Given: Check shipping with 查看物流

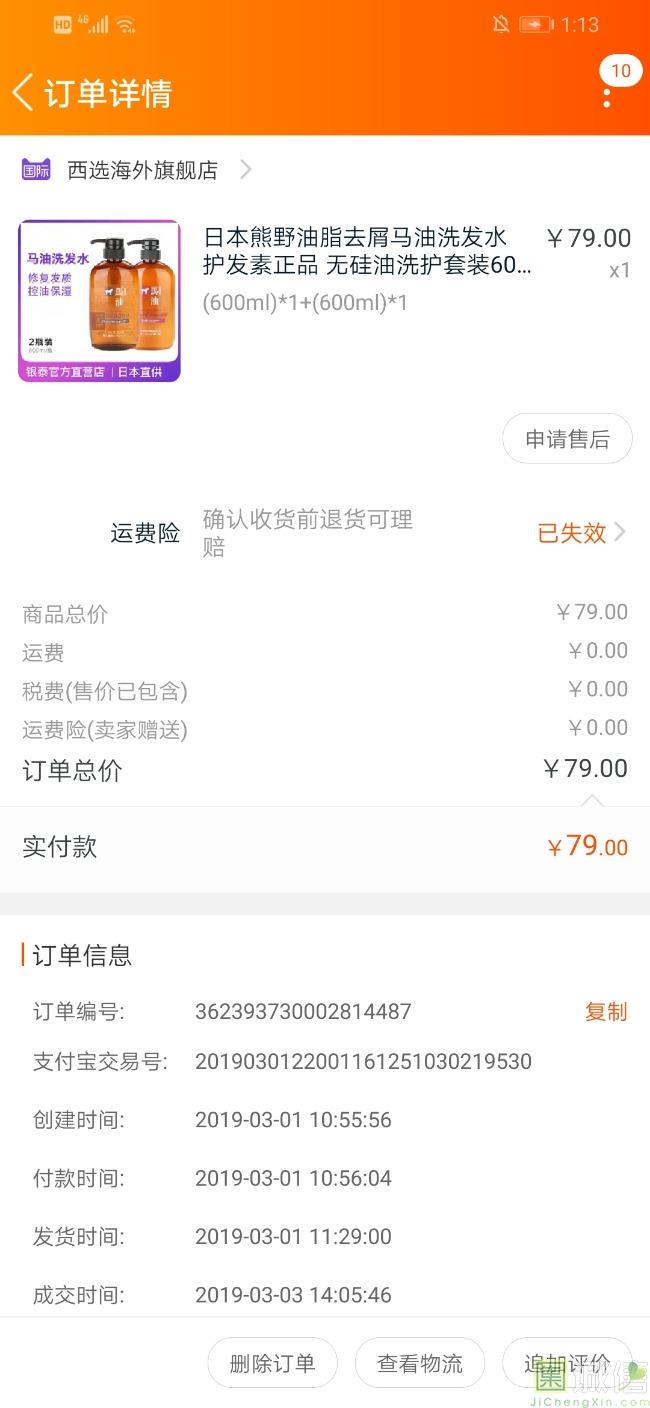Looking at the screenshot, I should pyautogui.click(x=420, y=1363).
